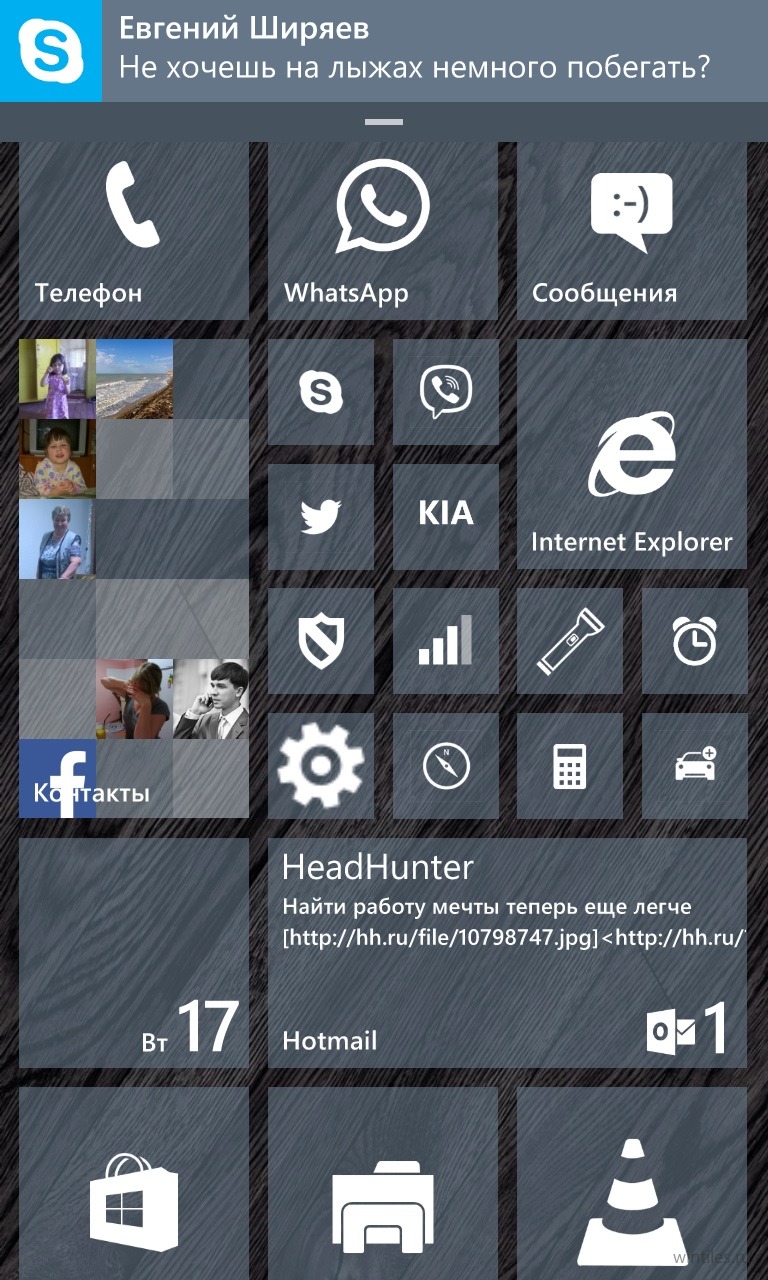Launch WhatsApp tile

383,231
